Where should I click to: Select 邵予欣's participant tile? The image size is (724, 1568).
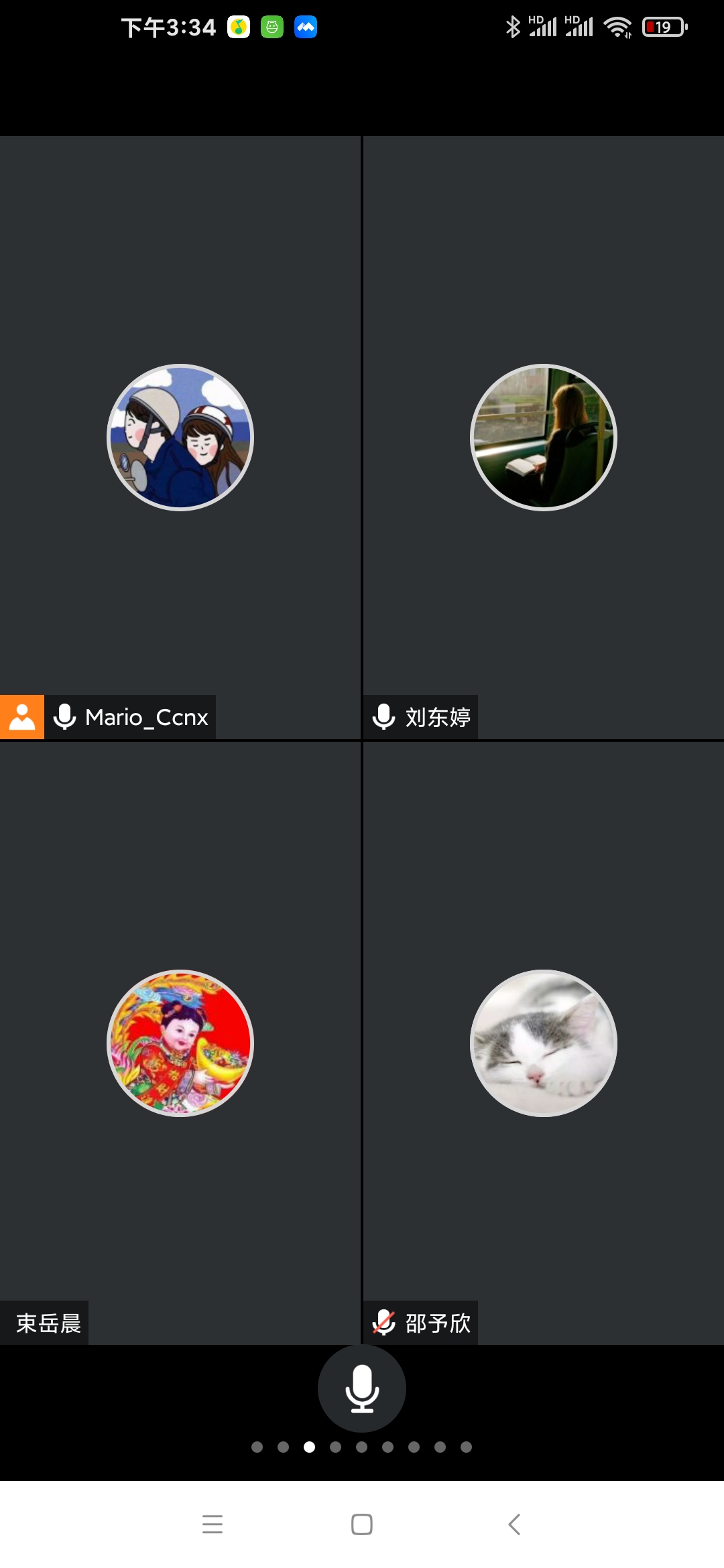pyautogui.click(x=543, y=1043)
